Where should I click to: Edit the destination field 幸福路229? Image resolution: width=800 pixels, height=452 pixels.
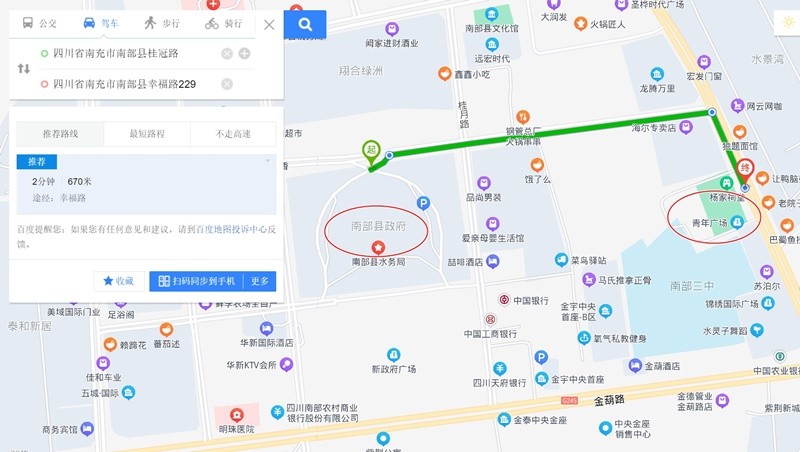click(x=125, y=84)
